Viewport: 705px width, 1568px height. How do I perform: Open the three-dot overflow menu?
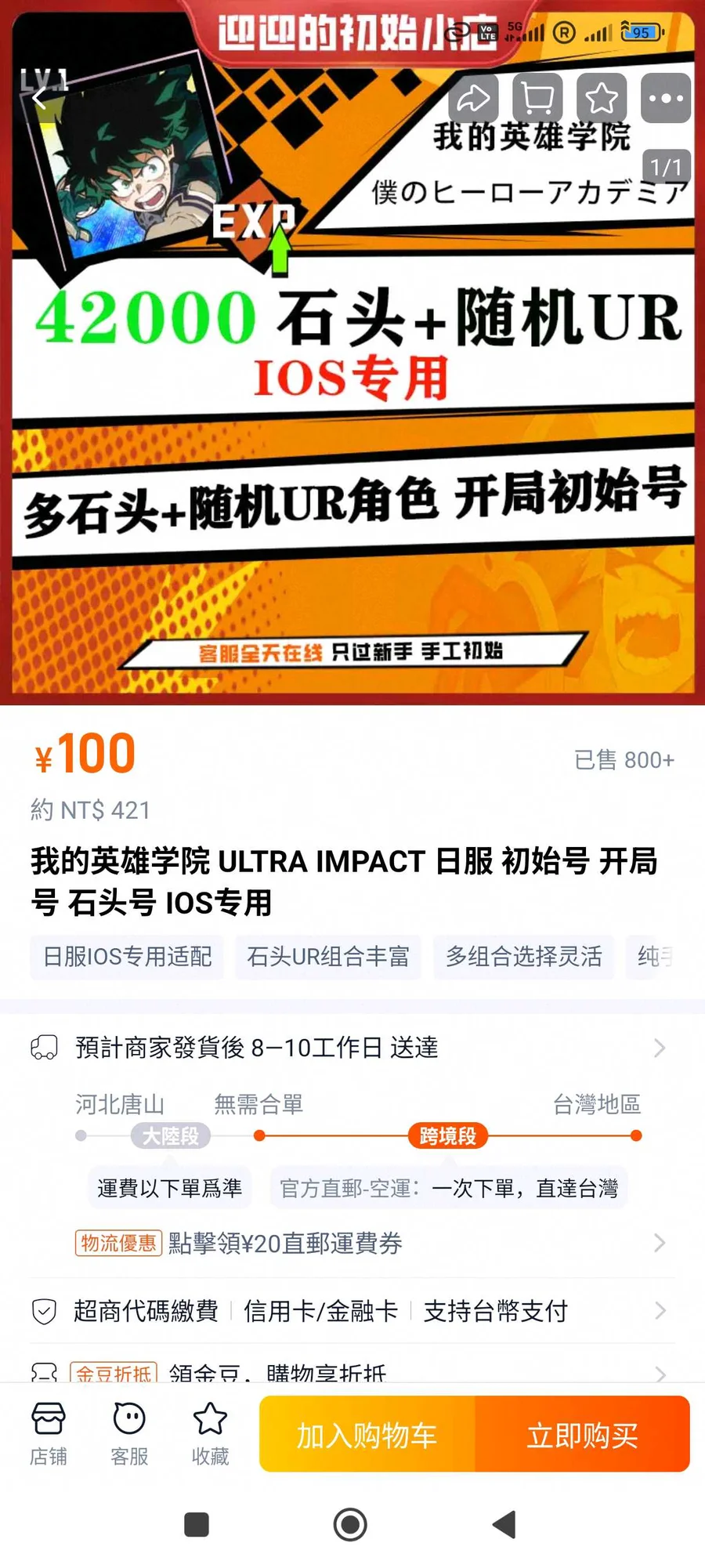tap(666, 99)
